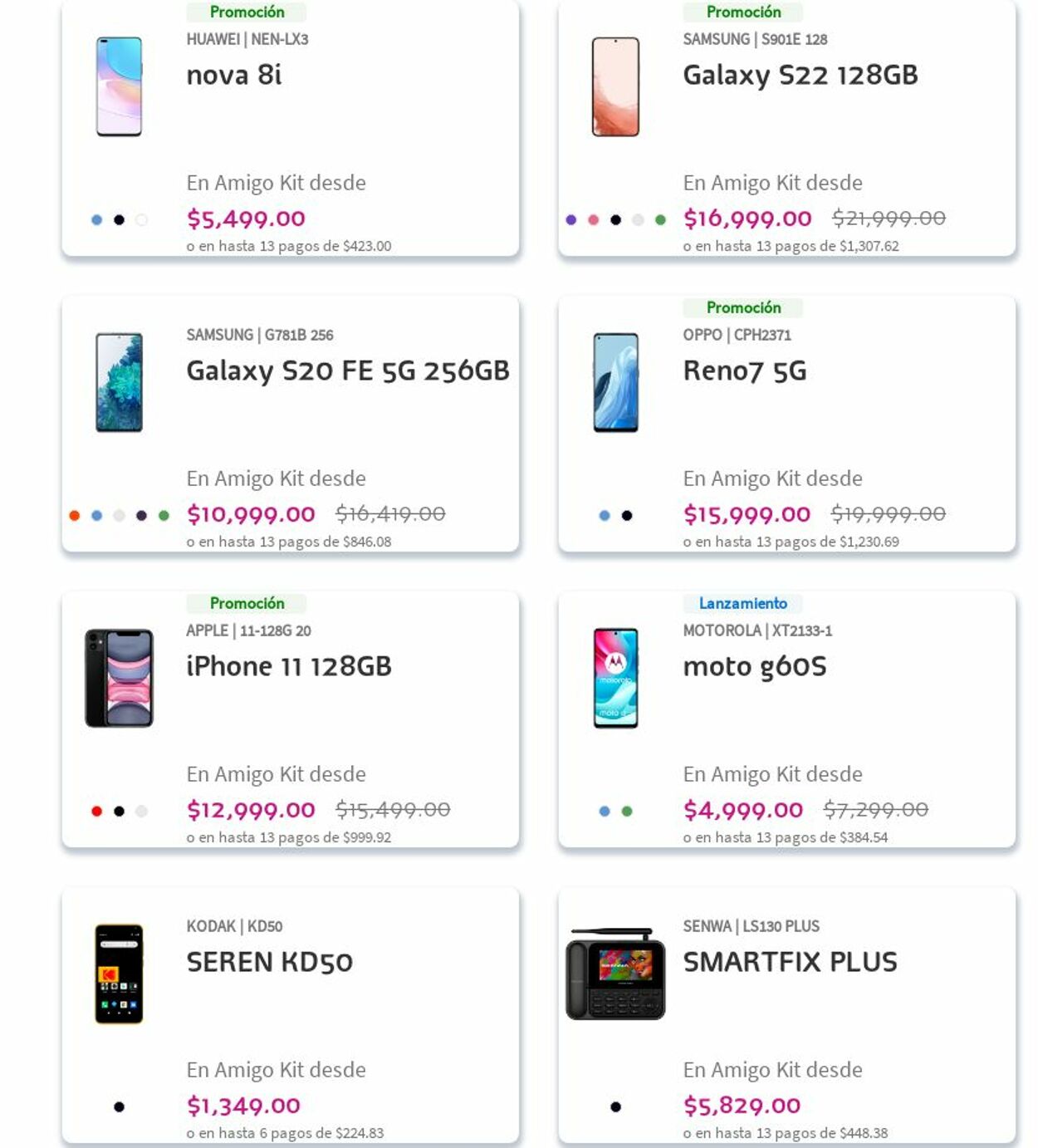Select the black color for Reno7 5G
Viewport: 1038px width, 1148px height.
click(x=627, y=516)
